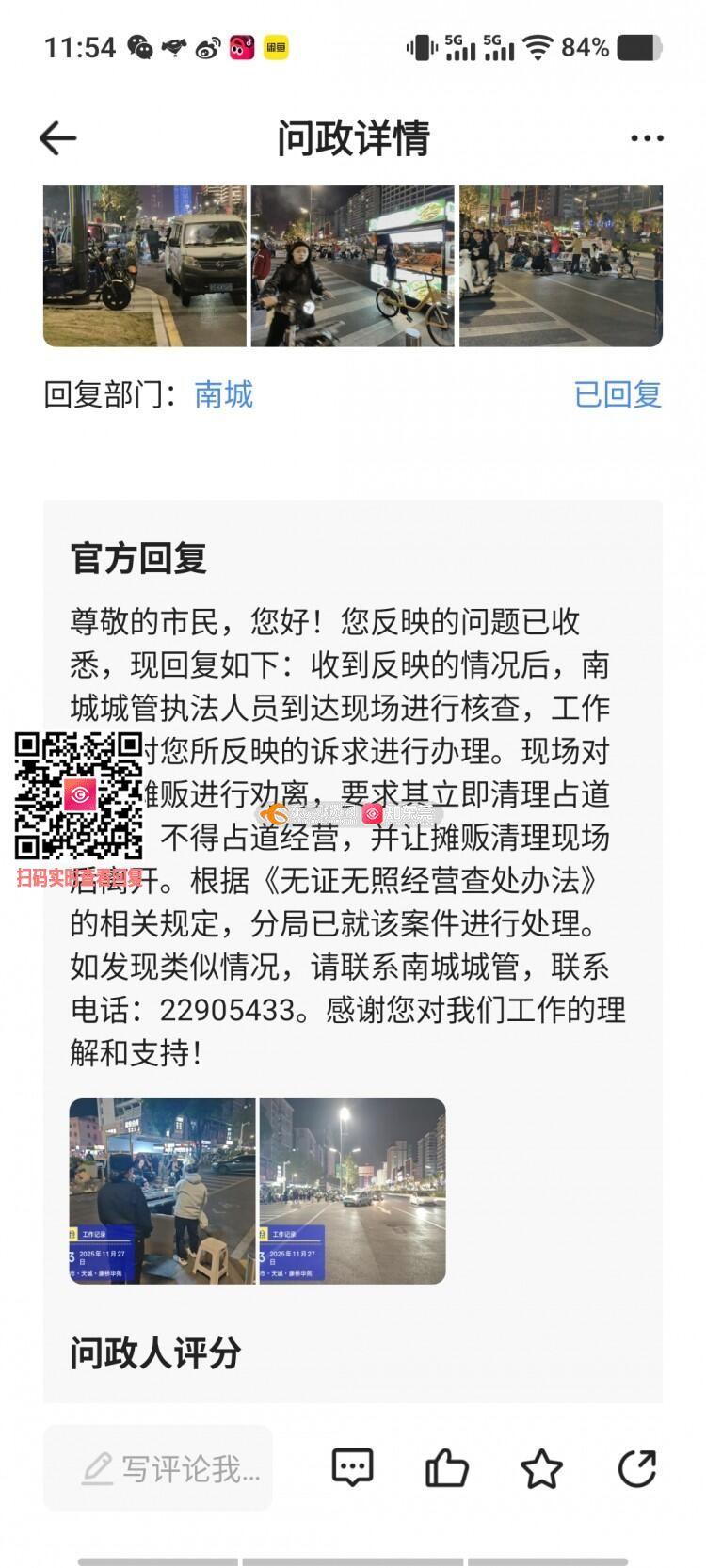Open the third complaint photo of the street crowd
706x1568 pixels.
click(x=561, y=266)
